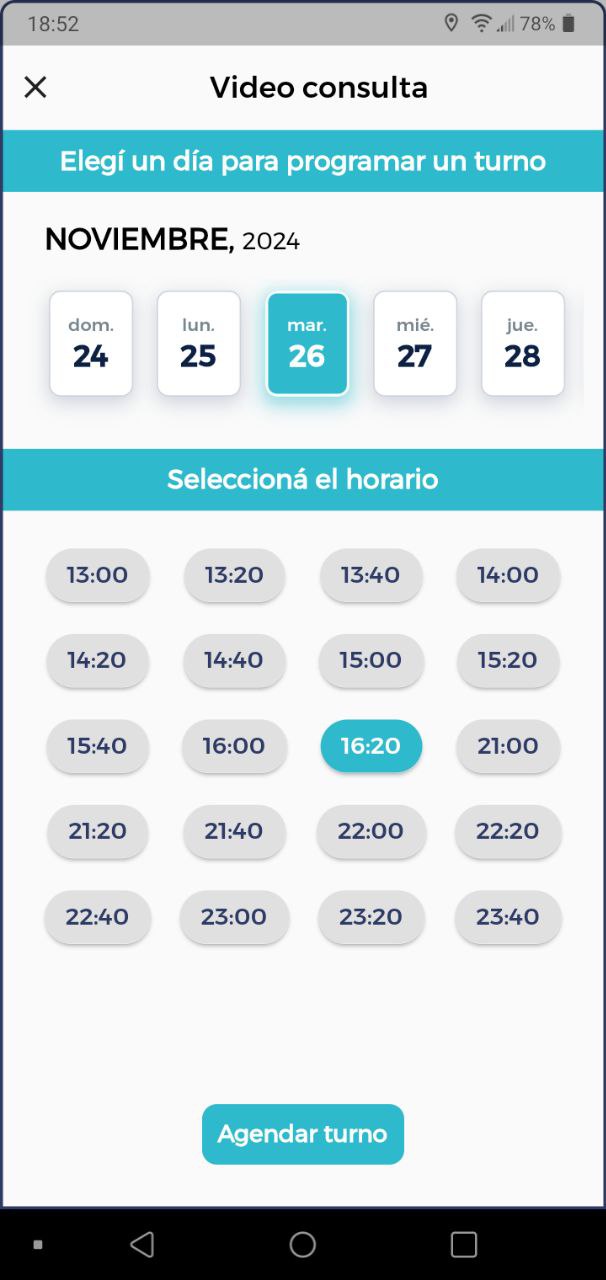
Task: Pick the 22:20 time chip
Action: coord(508,831)
